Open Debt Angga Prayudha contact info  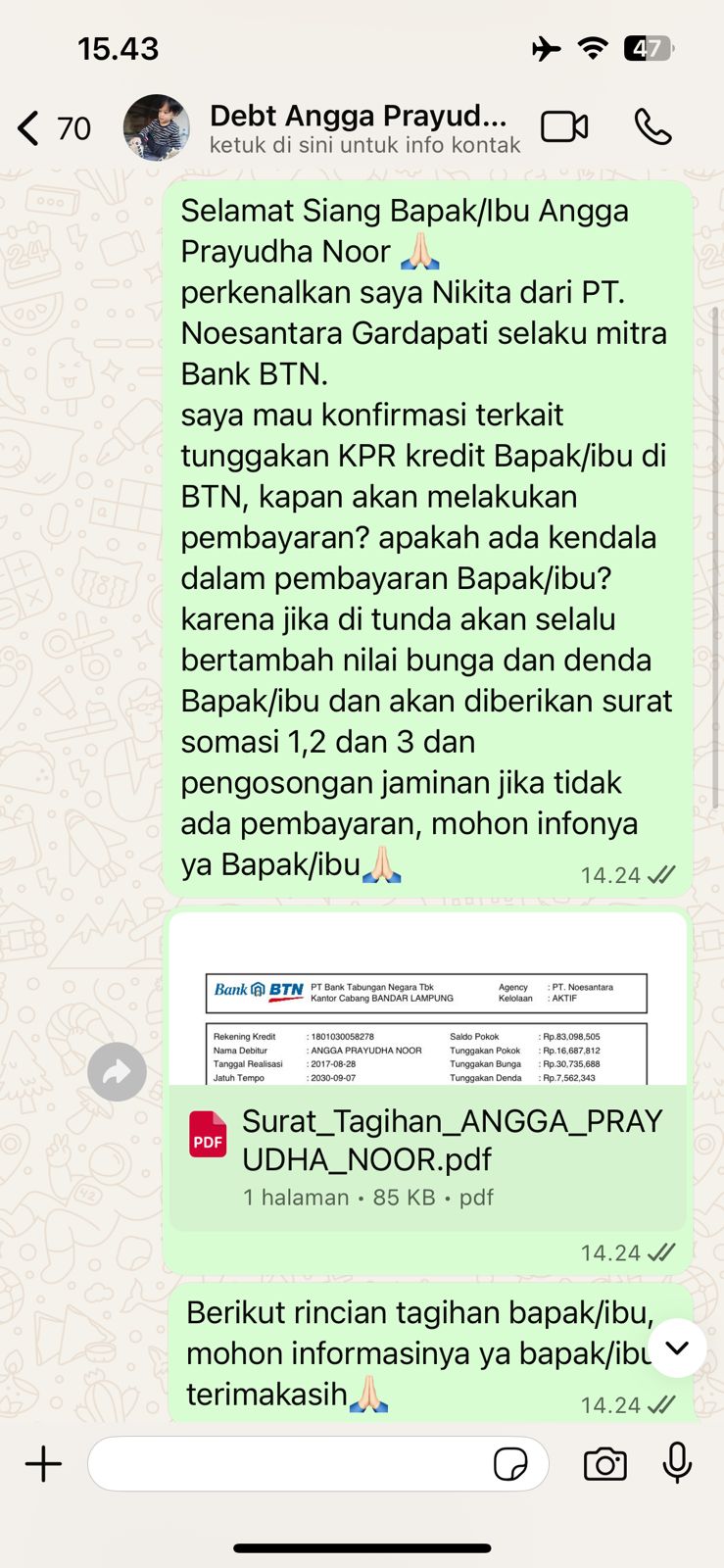pos(362,128)
